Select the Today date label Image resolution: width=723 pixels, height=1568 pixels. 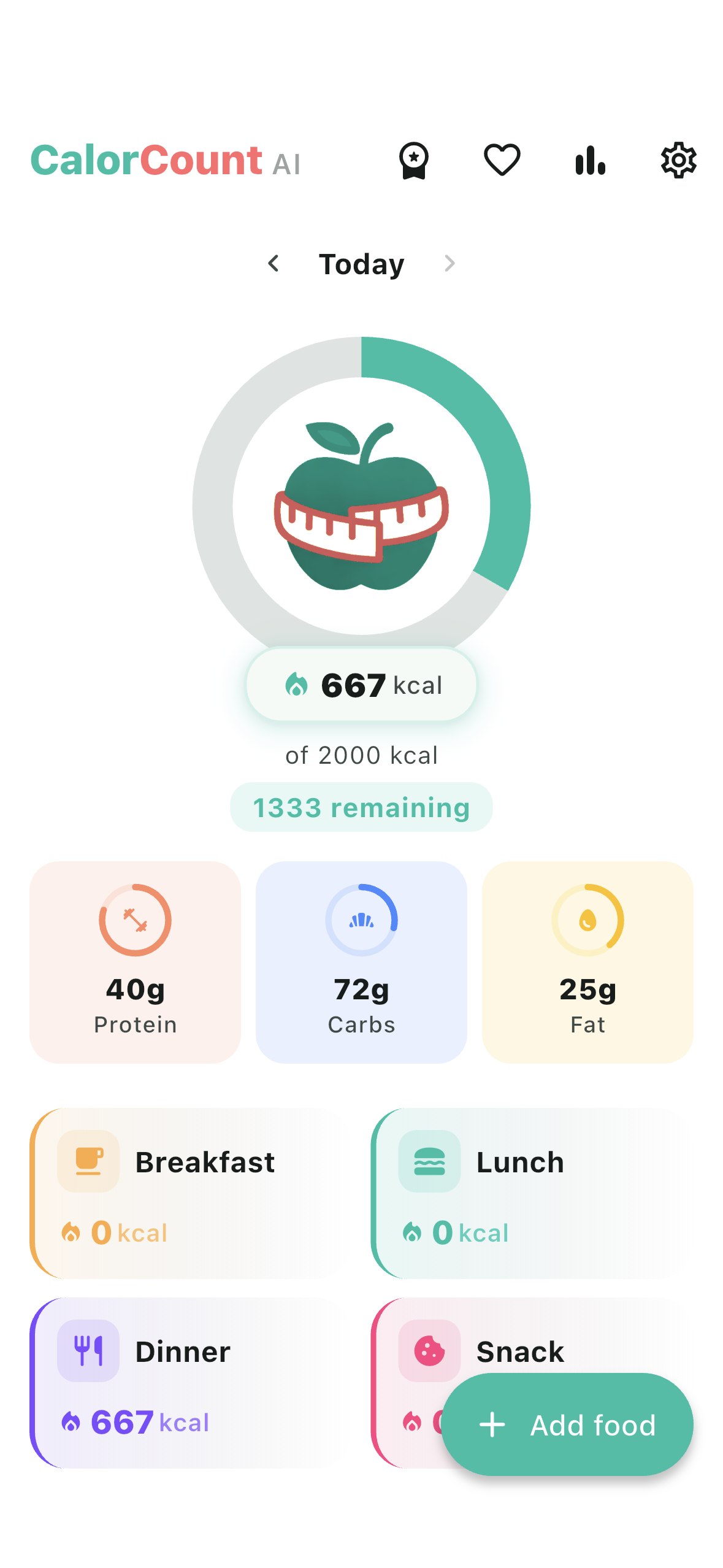coord(361,263)
